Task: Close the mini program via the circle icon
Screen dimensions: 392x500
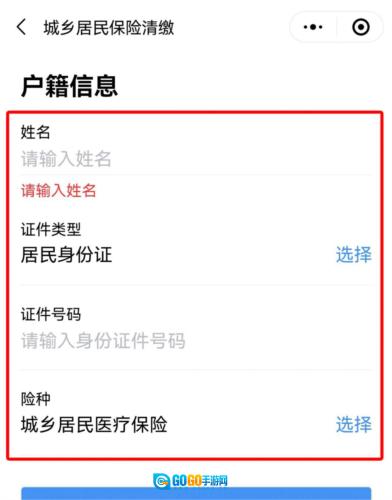Action: 361,27
